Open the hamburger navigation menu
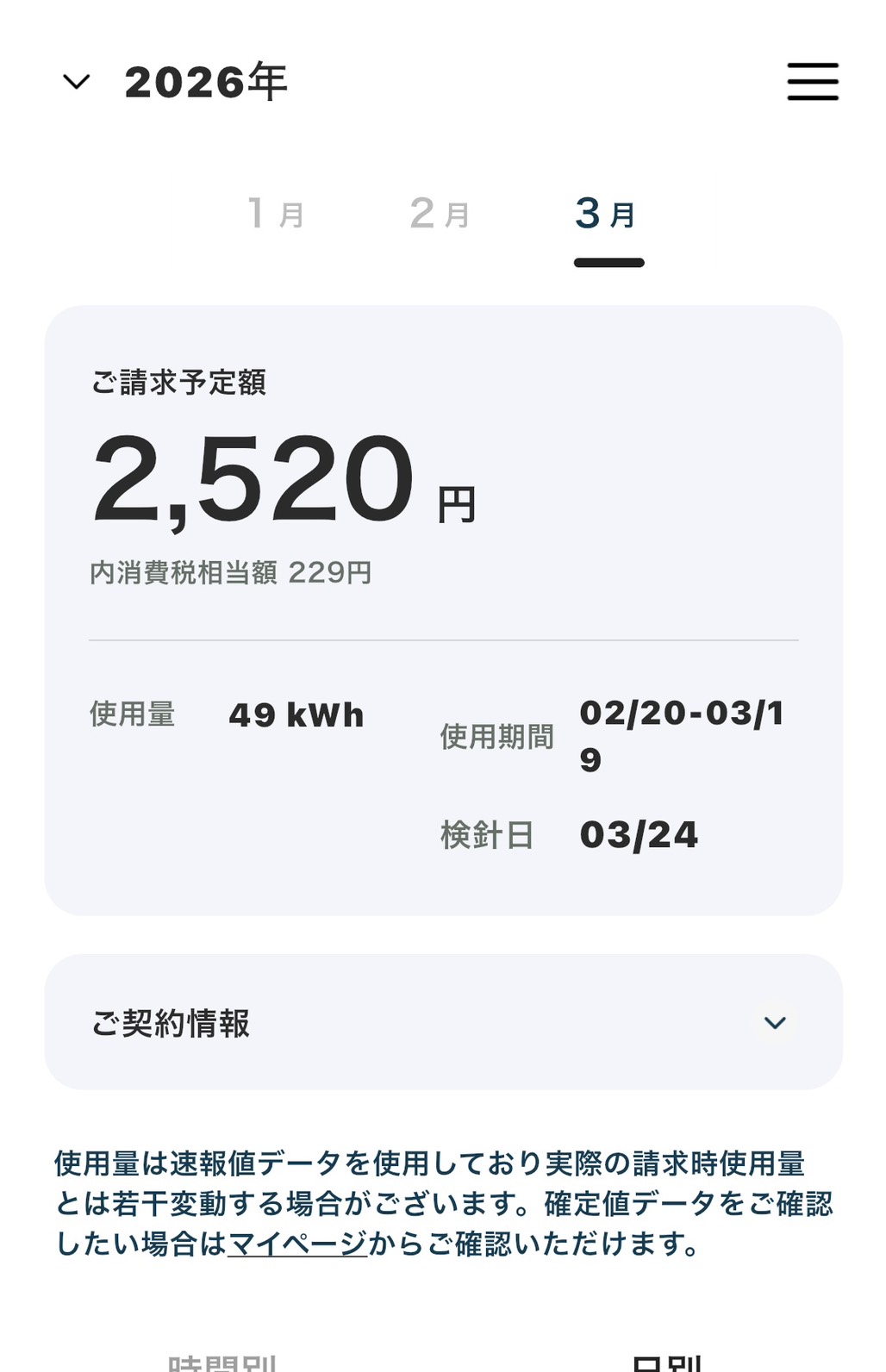 tap(811, 82)
